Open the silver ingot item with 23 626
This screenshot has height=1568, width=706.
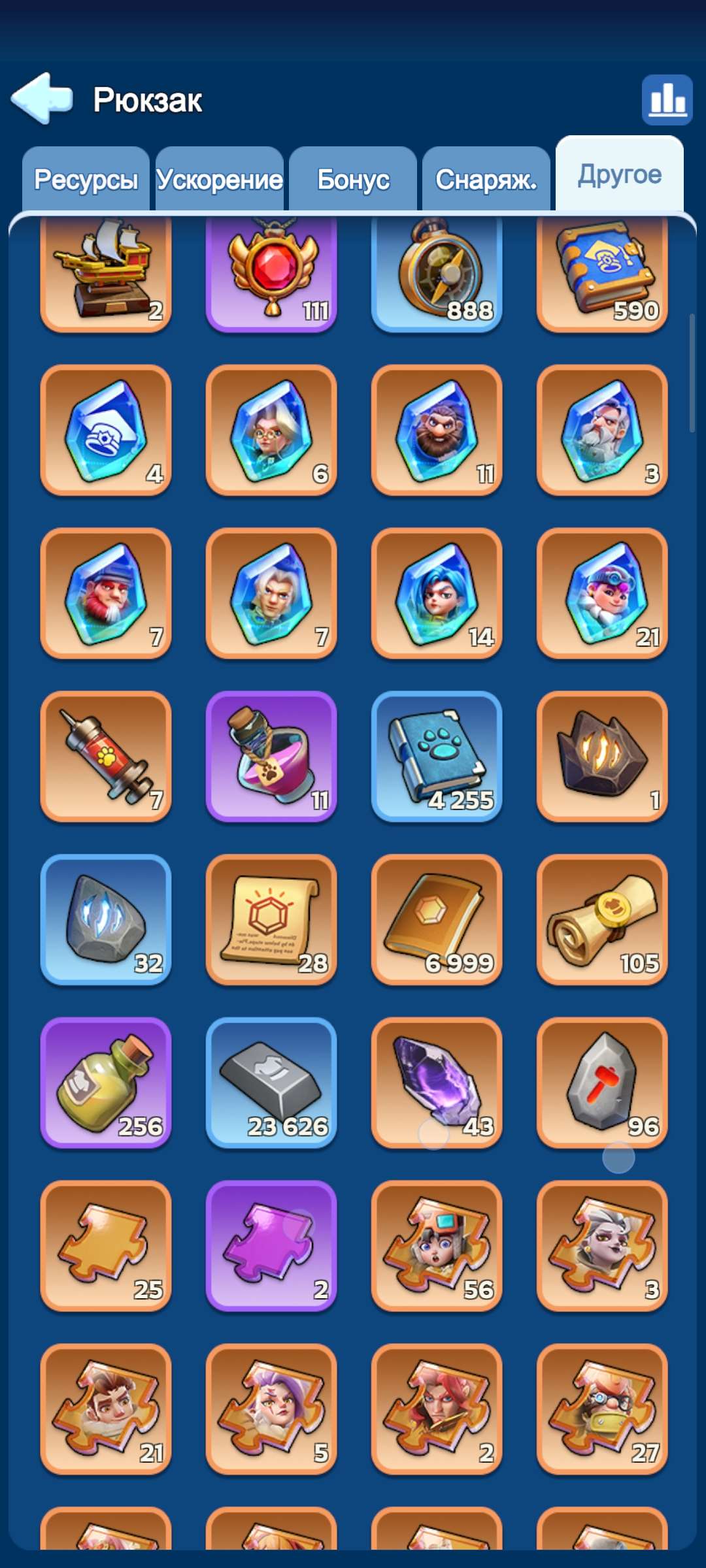click(271, 1083)
